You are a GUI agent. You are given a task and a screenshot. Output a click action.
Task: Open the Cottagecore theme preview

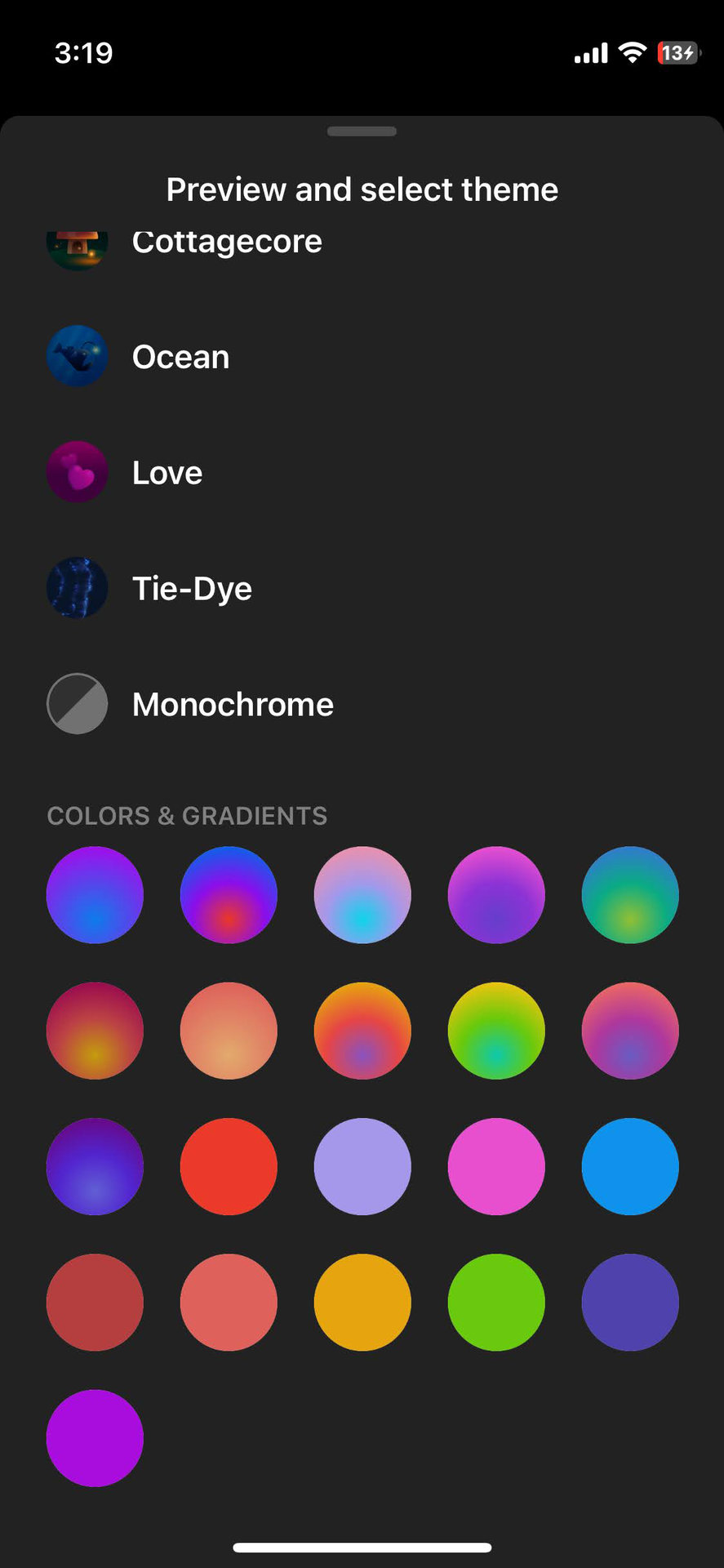[227, 243]
